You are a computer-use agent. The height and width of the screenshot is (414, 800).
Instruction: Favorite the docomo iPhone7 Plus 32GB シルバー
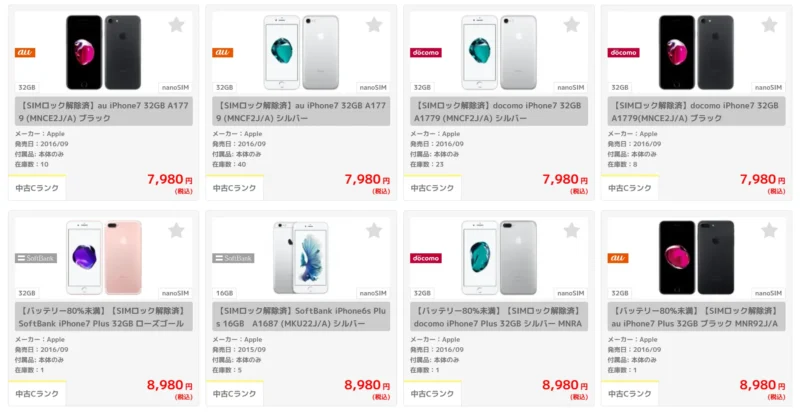coord(571,231)
